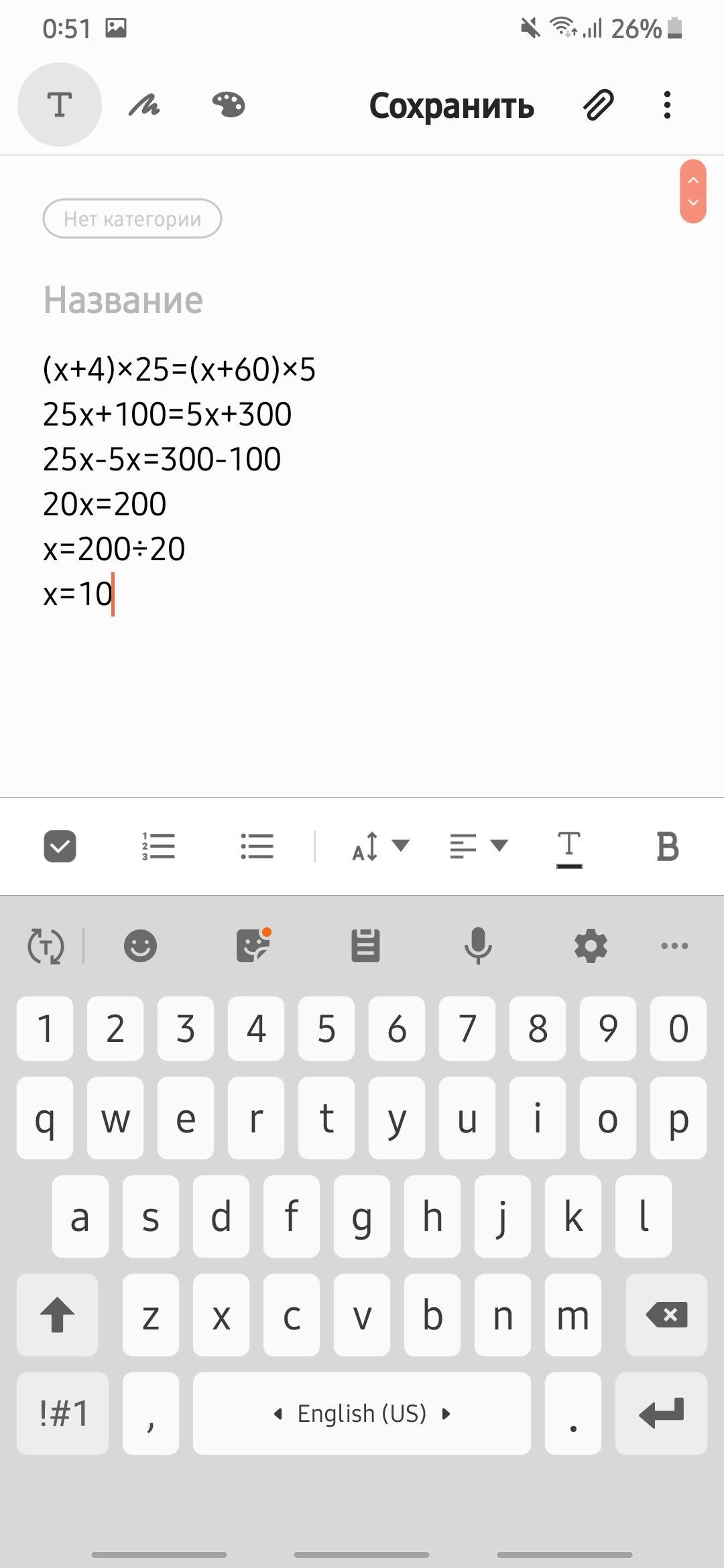Open the text size dropdown

pos(381,846)
